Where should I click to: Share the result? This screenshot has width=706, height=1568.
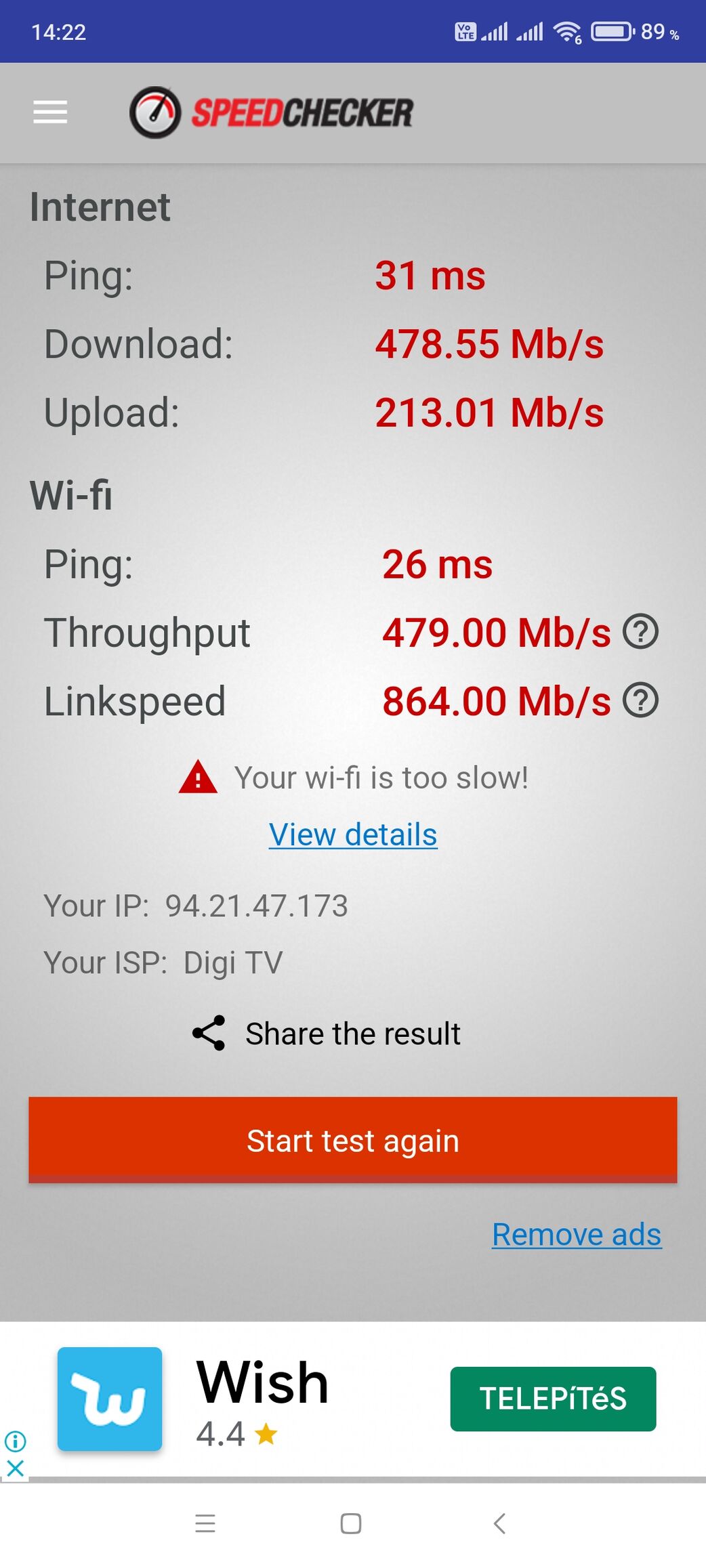327,1034
